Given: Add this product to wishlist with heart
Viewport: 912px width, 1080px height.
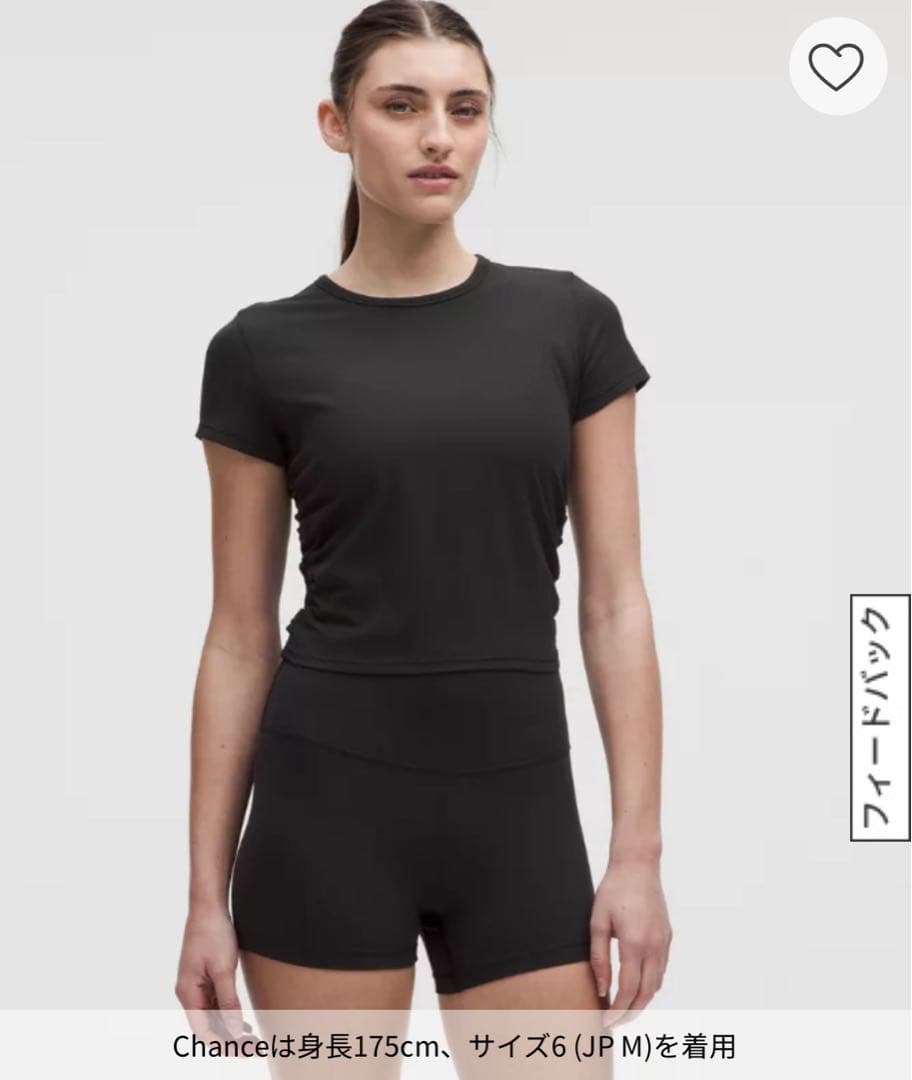Looking at the screenshot, I should [837, 65].
